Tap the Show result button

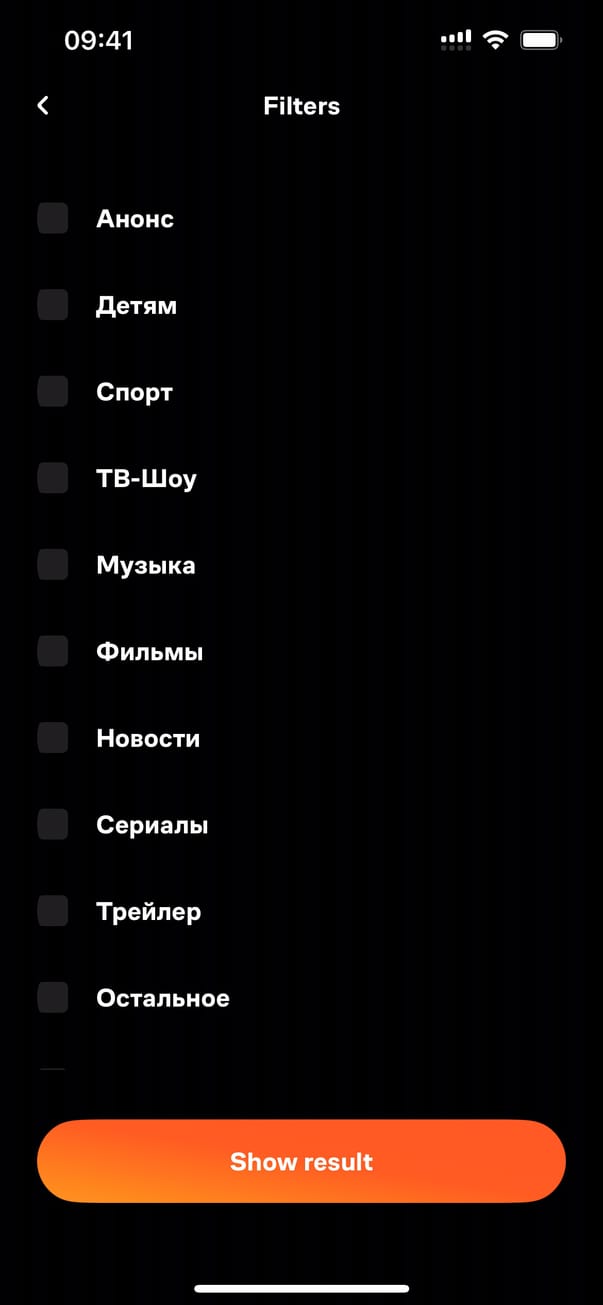[301, 1161]
